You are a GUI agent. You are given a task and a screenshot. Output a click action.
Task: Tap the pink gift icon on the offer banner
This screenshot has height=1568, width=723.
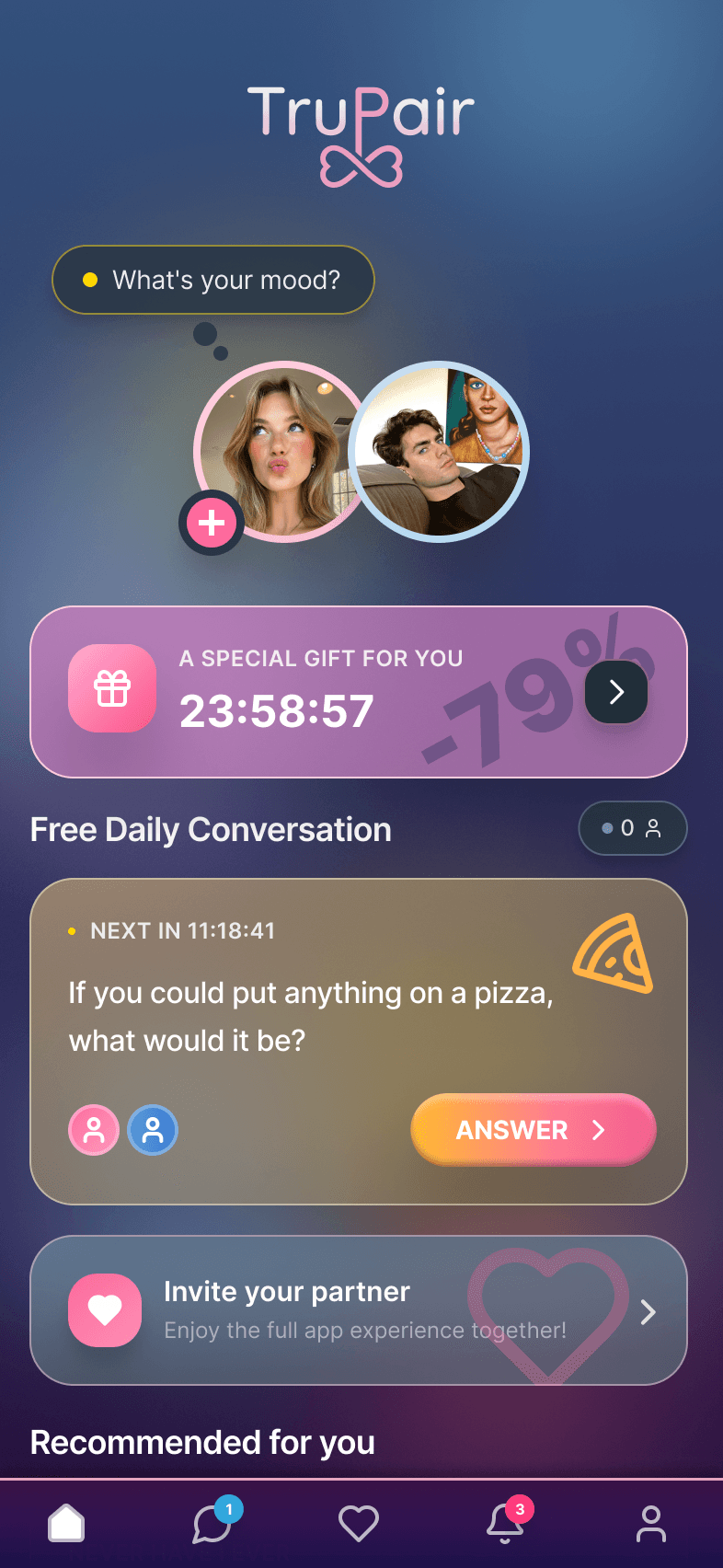click(112, 688)
